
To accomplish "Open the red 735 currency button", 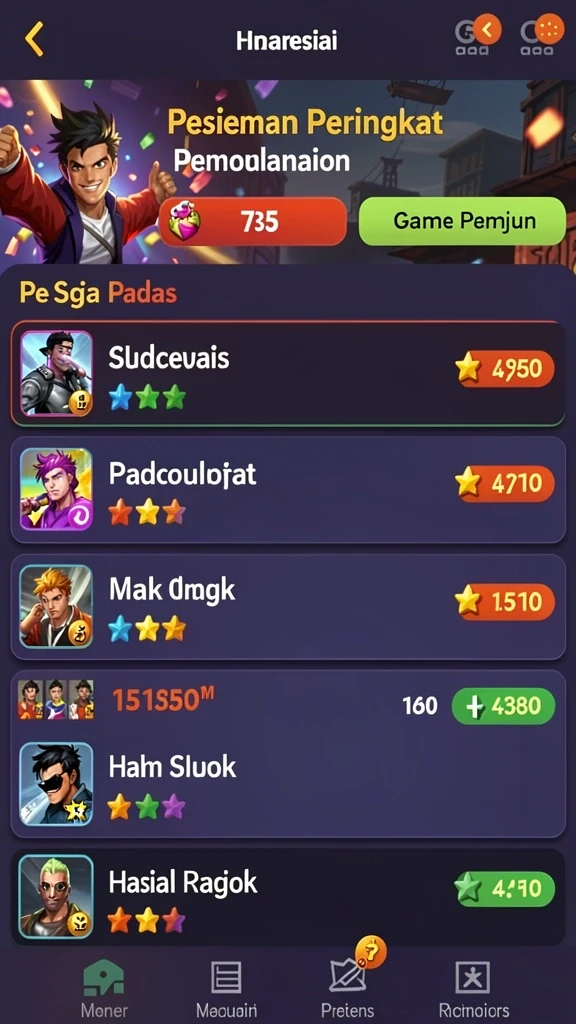I will click(252, 222).
